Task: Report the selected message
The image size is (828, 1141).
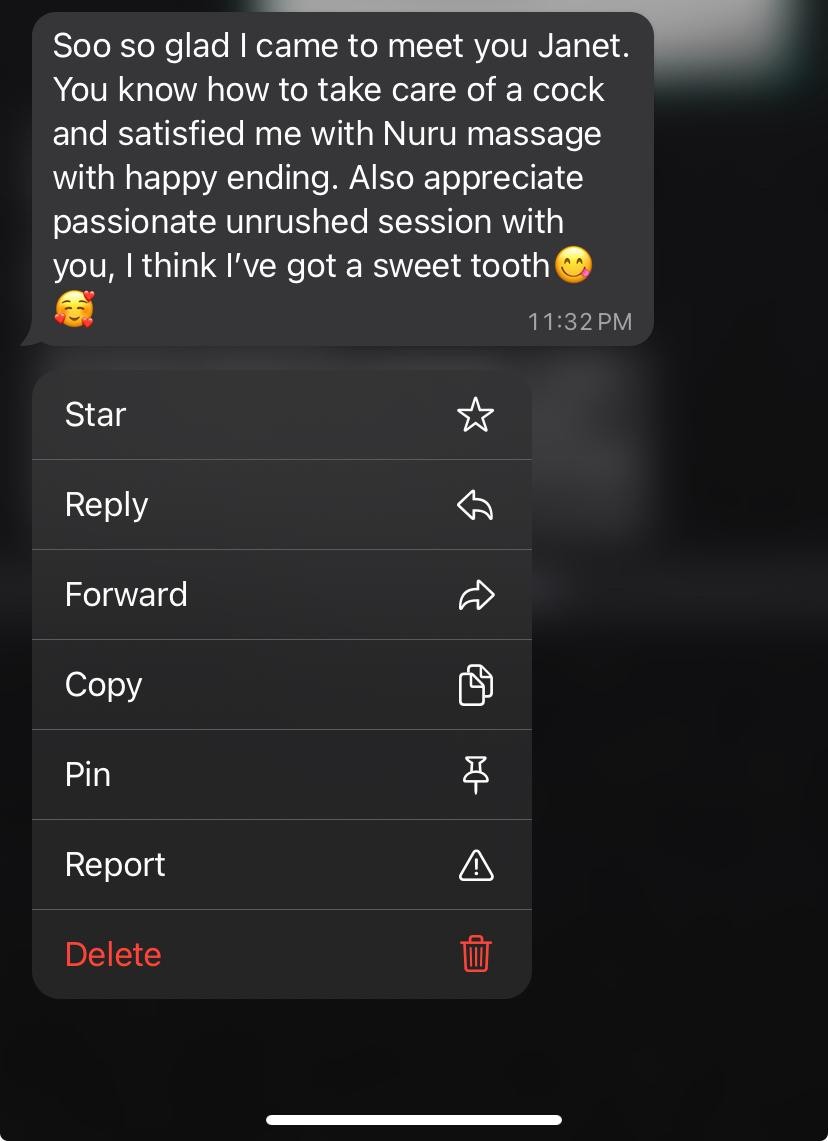Action: [281, 865]
